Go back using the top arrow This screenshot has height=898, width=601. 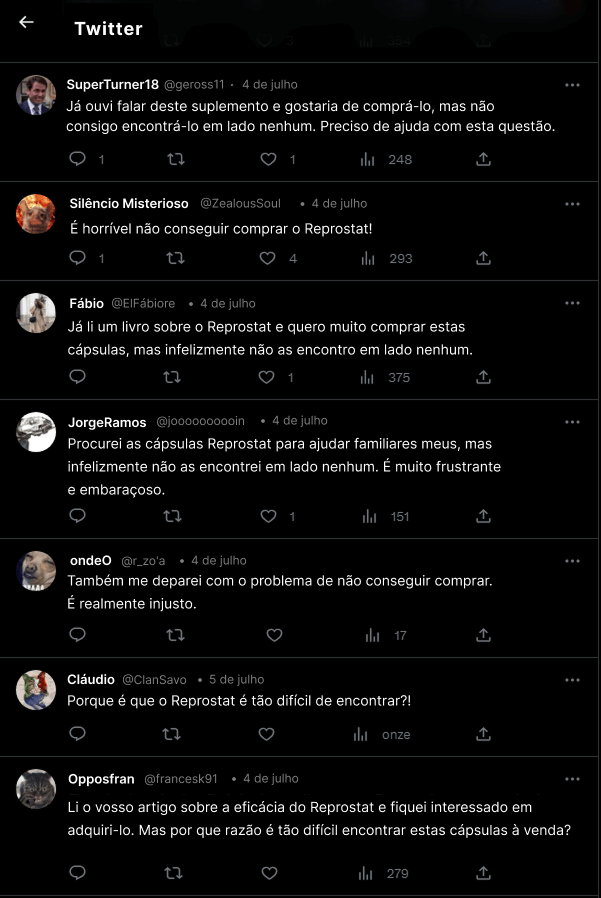point(26,23)
